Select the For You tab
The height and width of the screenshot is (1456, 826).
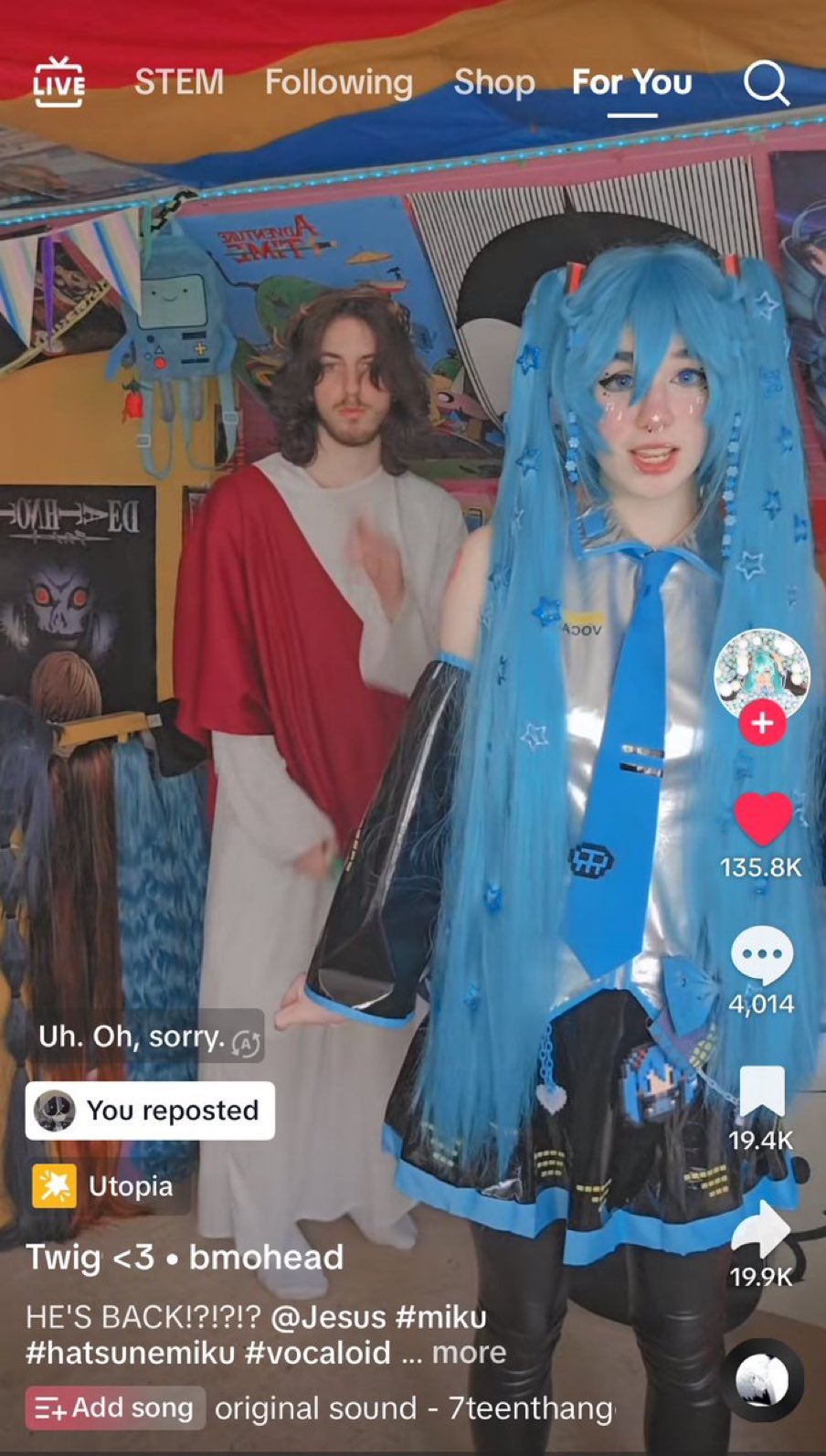pos(632,82)
